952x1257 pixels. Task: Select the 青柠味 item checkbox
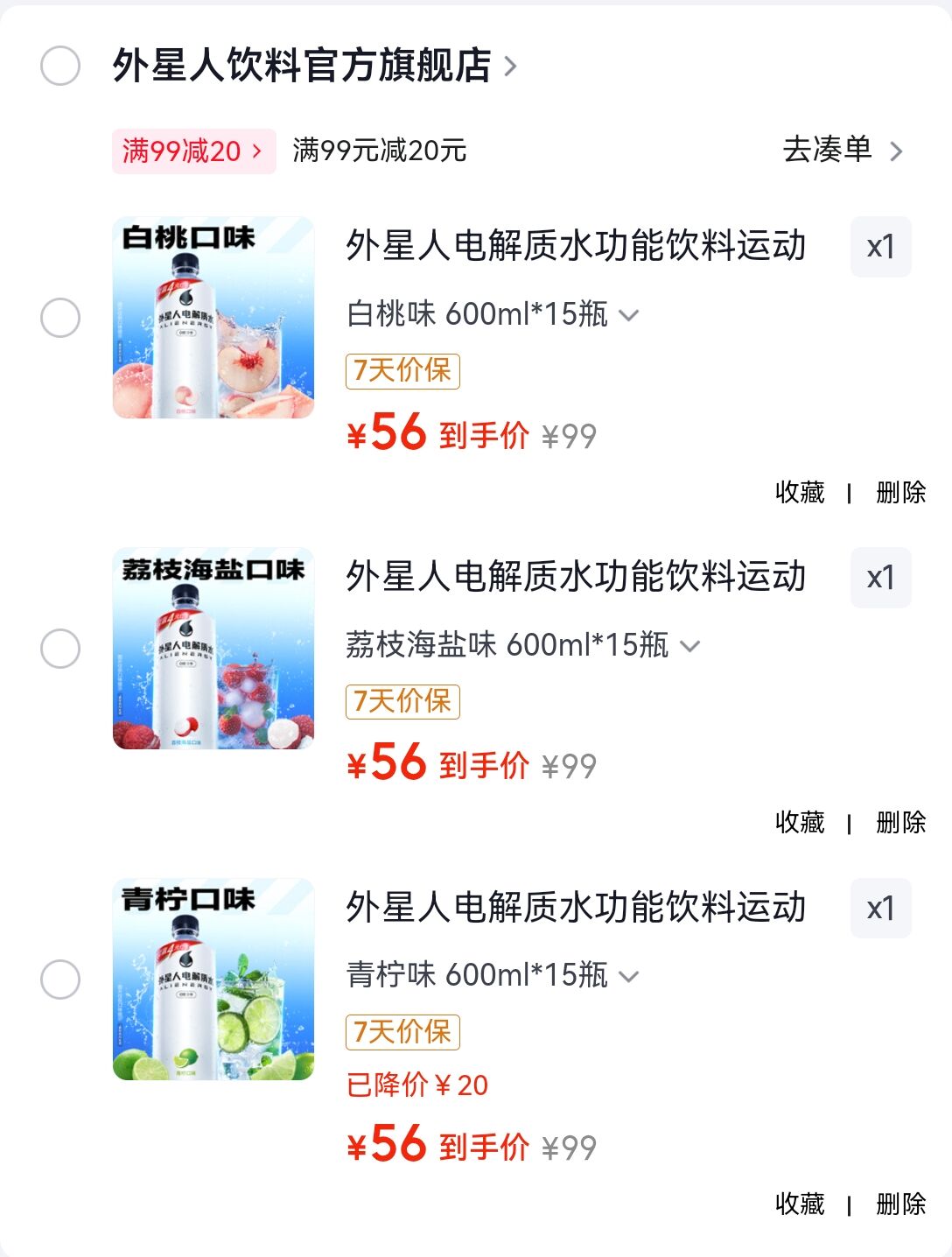60,980
